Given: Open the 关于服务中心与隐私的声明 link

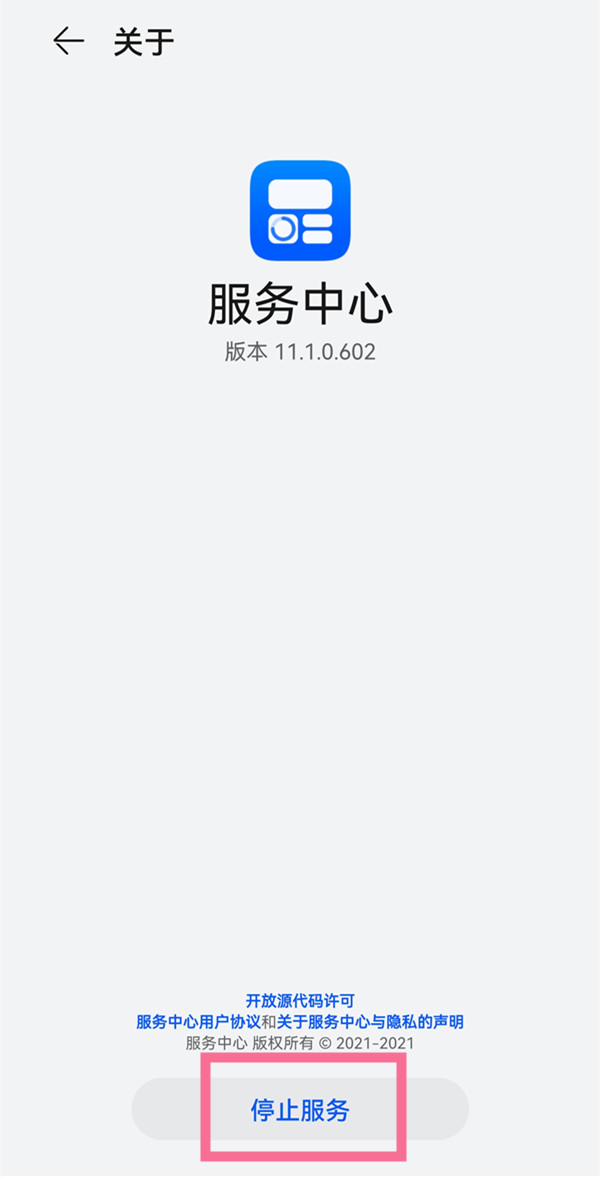Looking at the screenshot, I should click(x=370, y=1022).
